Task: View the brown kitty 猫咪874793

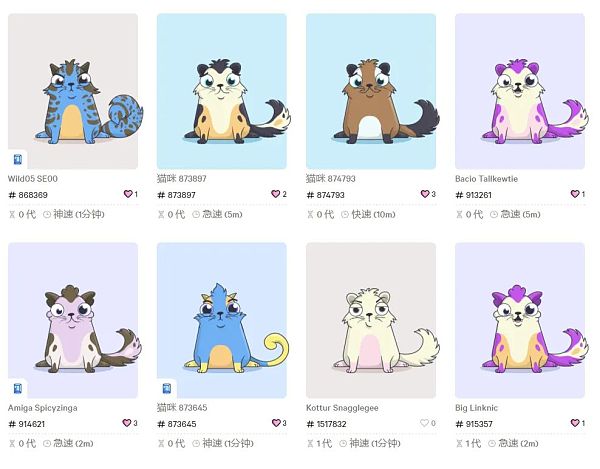Action: [x=370, y=91]
